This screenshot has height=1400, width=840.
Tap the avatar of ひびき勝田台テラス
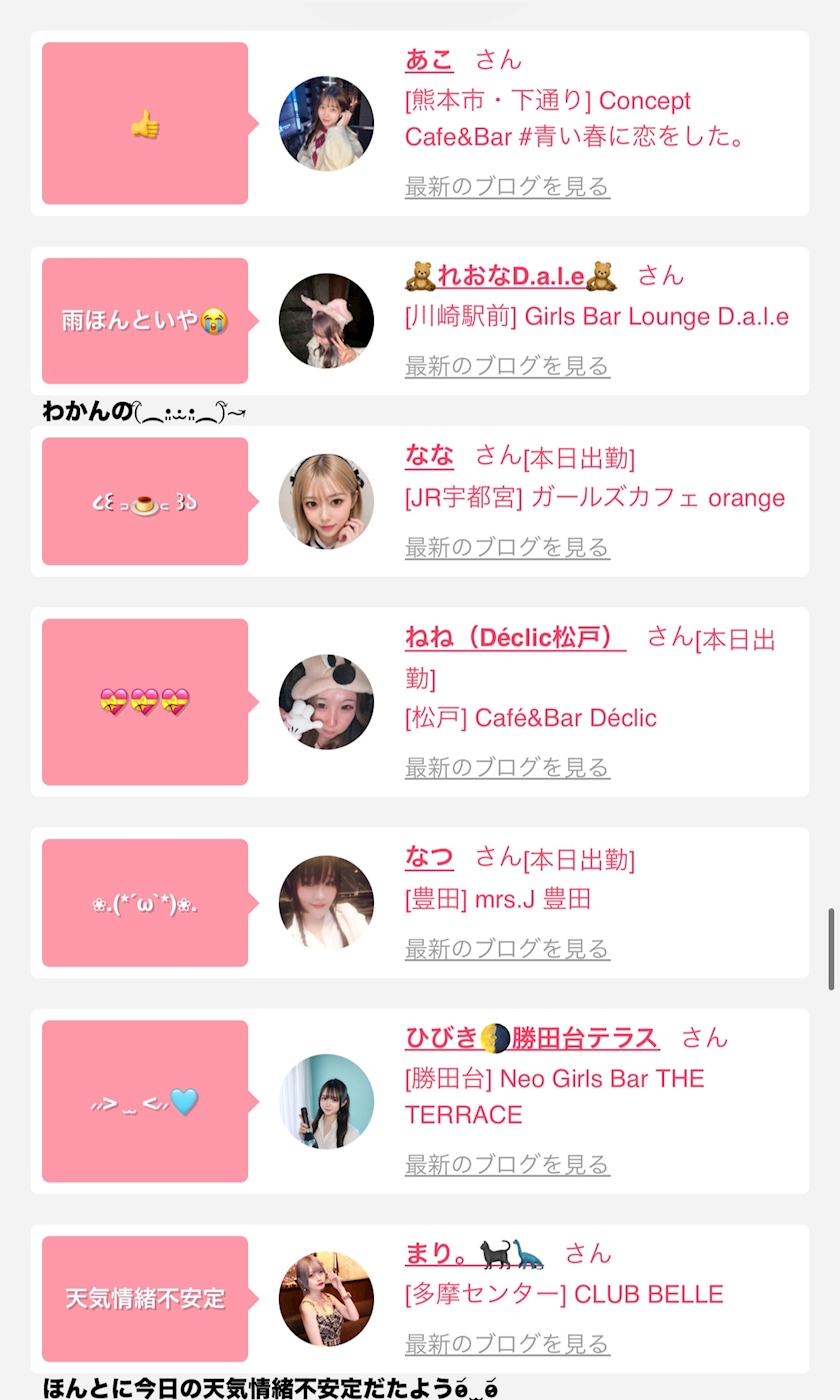click(x=326, y=1101)
